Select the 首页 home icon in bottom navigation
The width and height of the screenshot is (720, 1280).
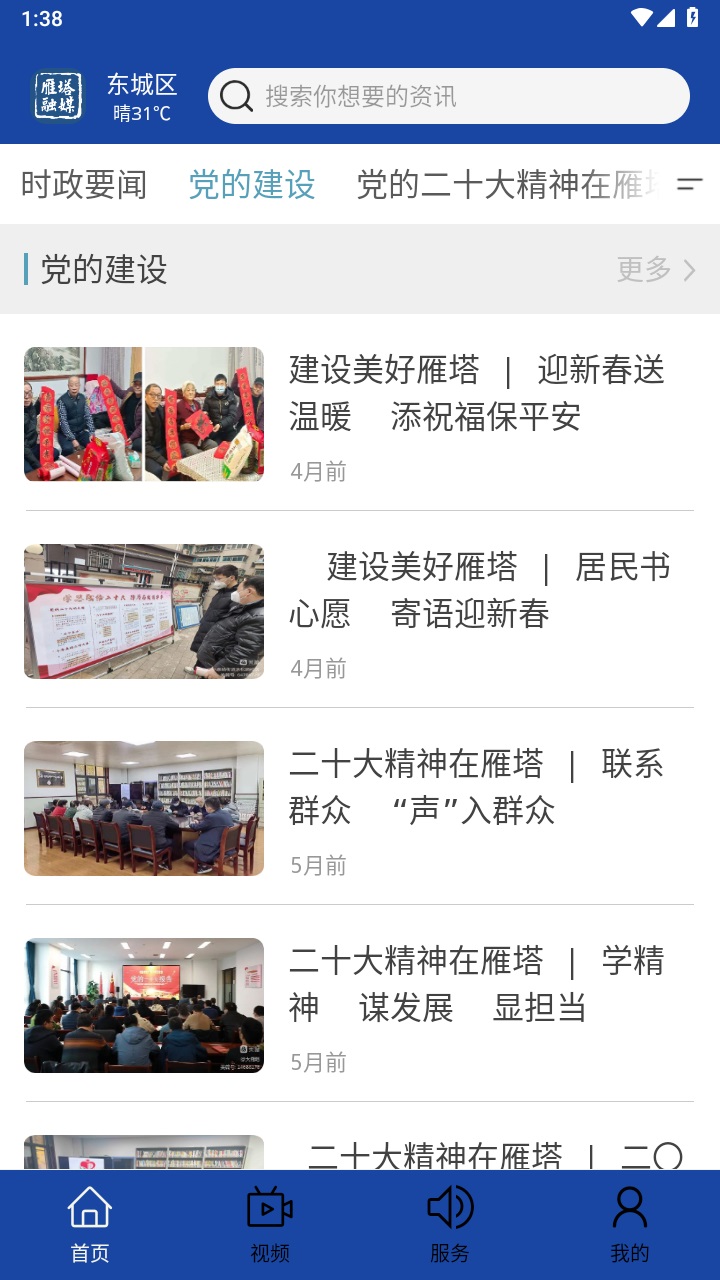pos(89,1207)
